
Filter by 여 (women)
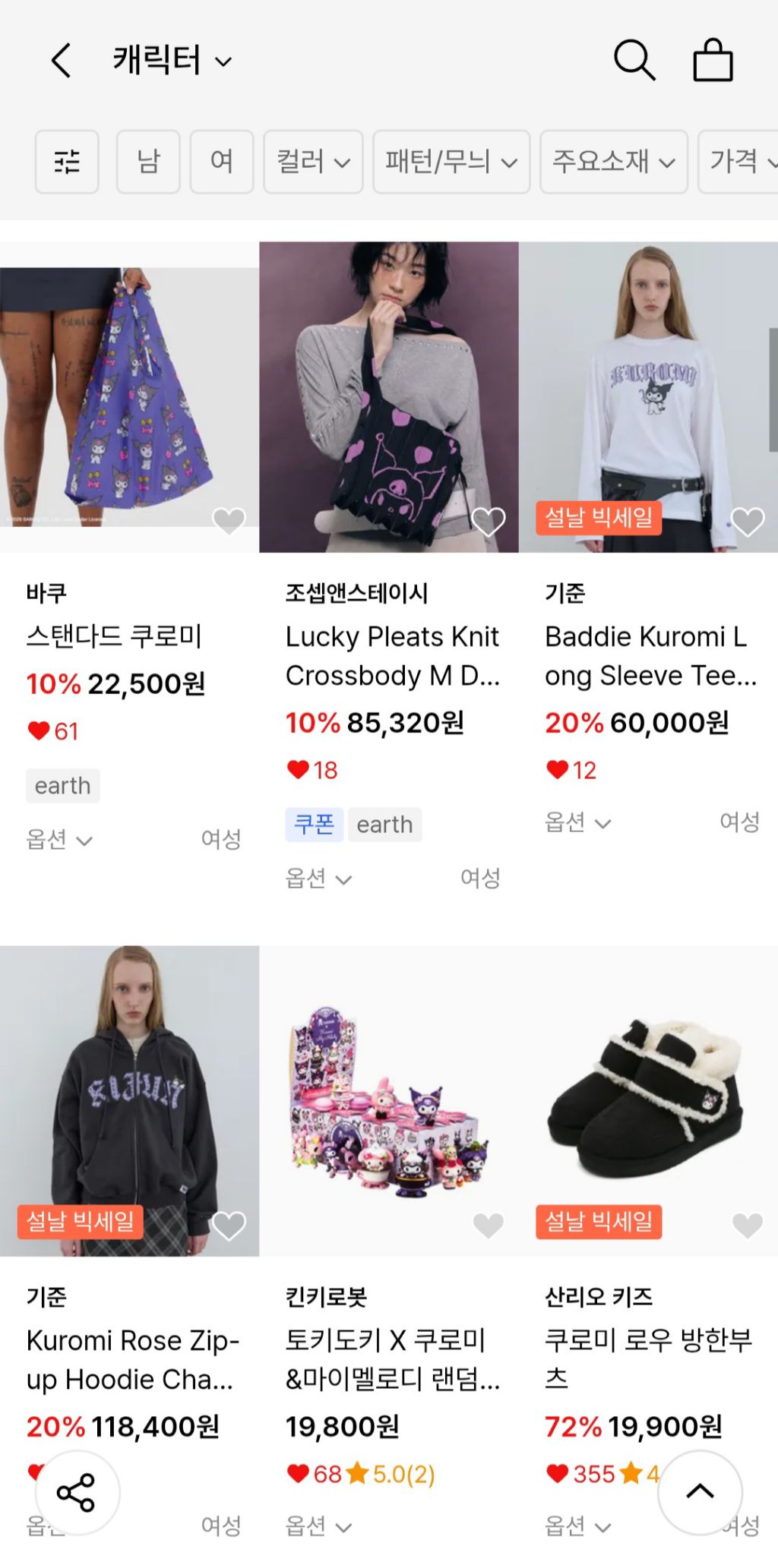pyautogui.click(x=221, y=162)
